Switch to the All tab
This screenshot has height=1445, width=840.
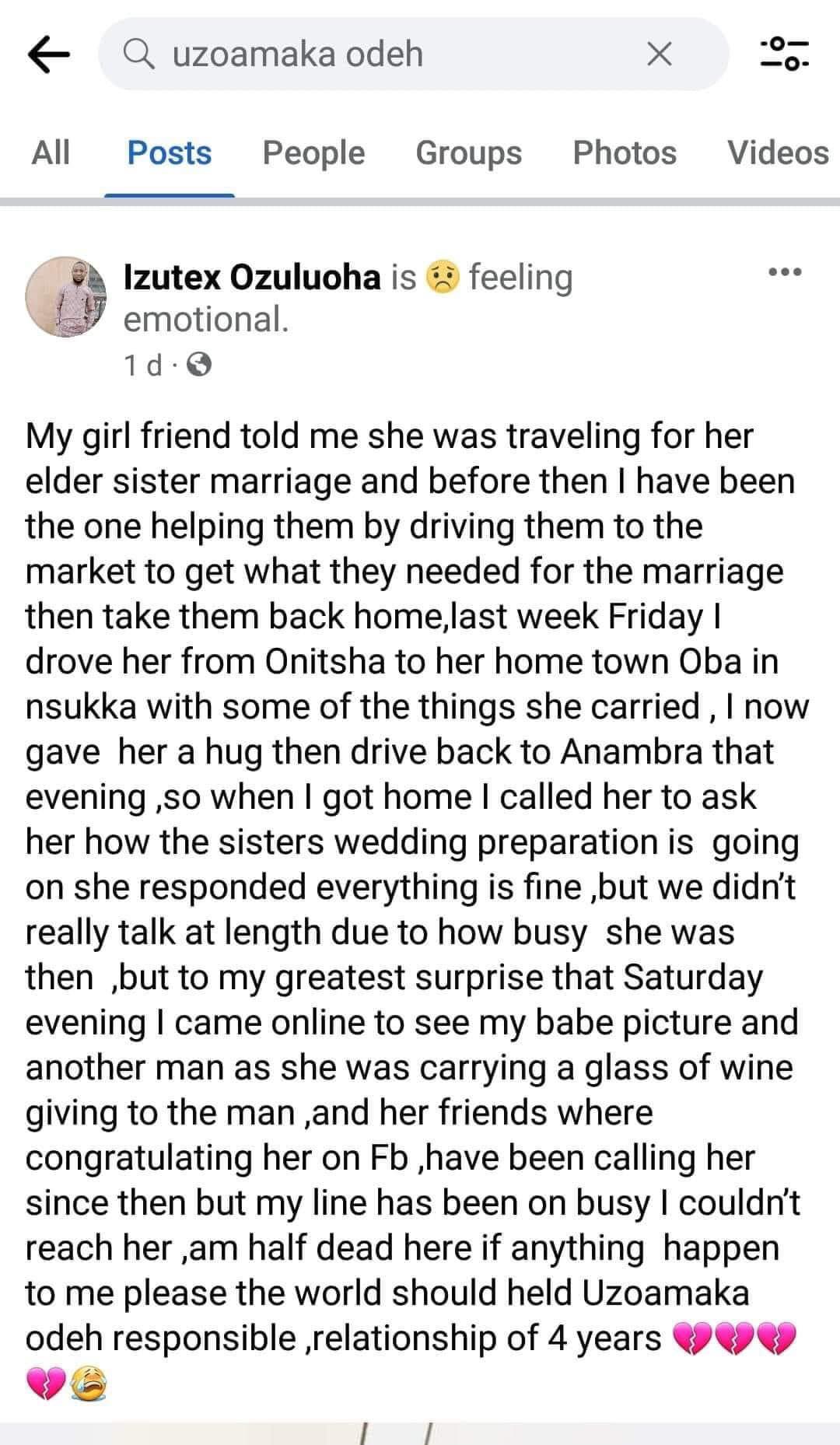tap(51, 152)
